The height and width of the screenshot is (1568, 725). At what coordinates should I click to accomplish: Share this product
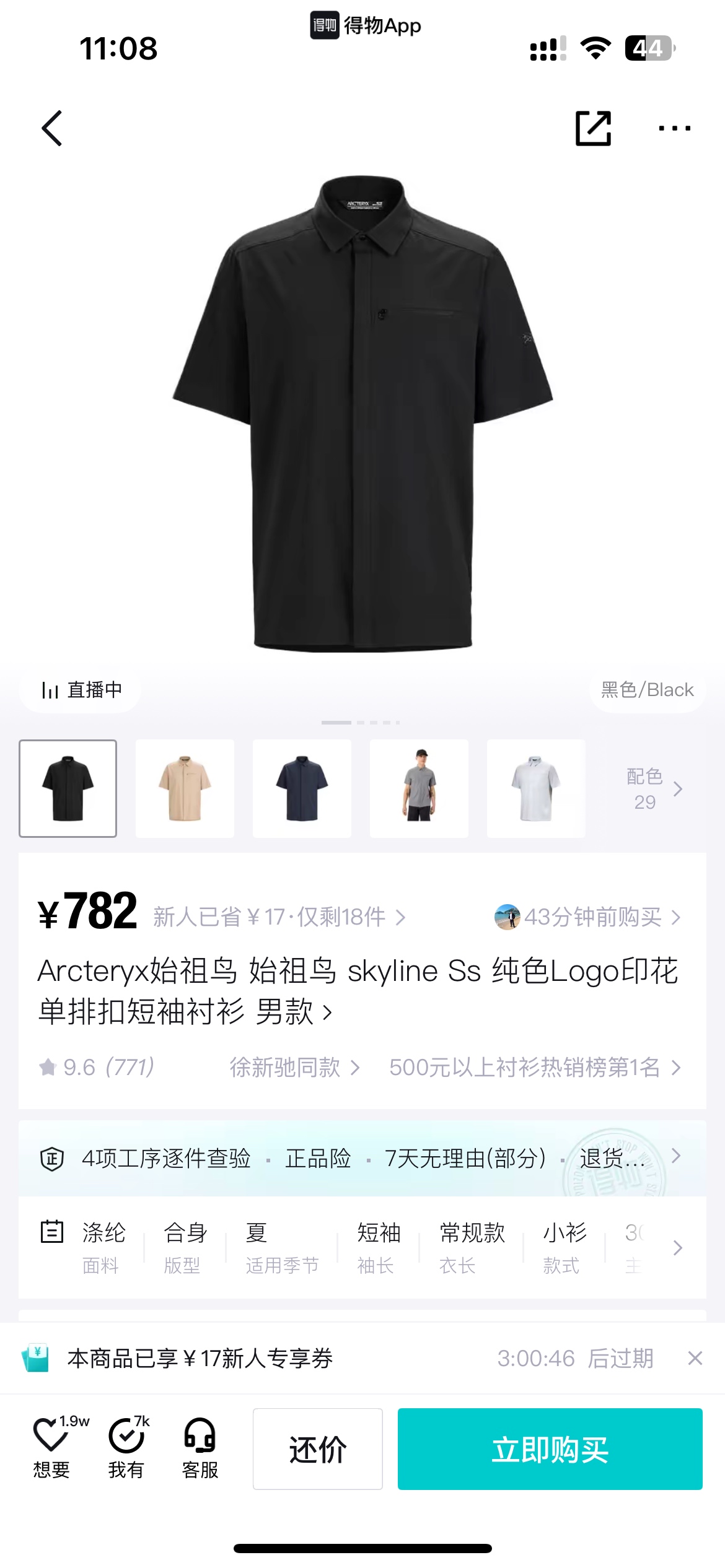593,128
